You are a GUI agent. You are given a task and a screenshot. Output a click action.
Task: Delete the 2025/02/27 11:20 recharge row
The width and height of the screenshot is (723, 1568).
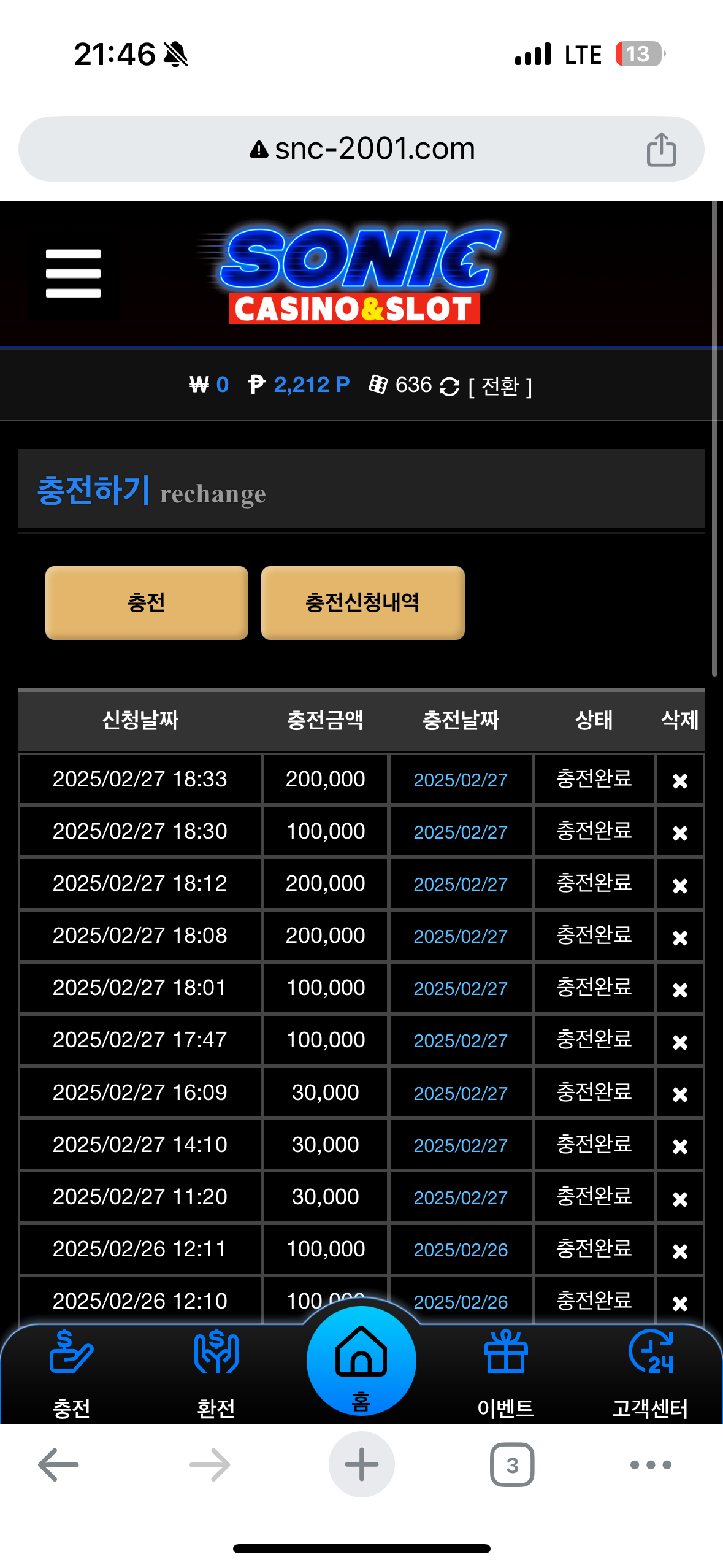click(679, 1198)
